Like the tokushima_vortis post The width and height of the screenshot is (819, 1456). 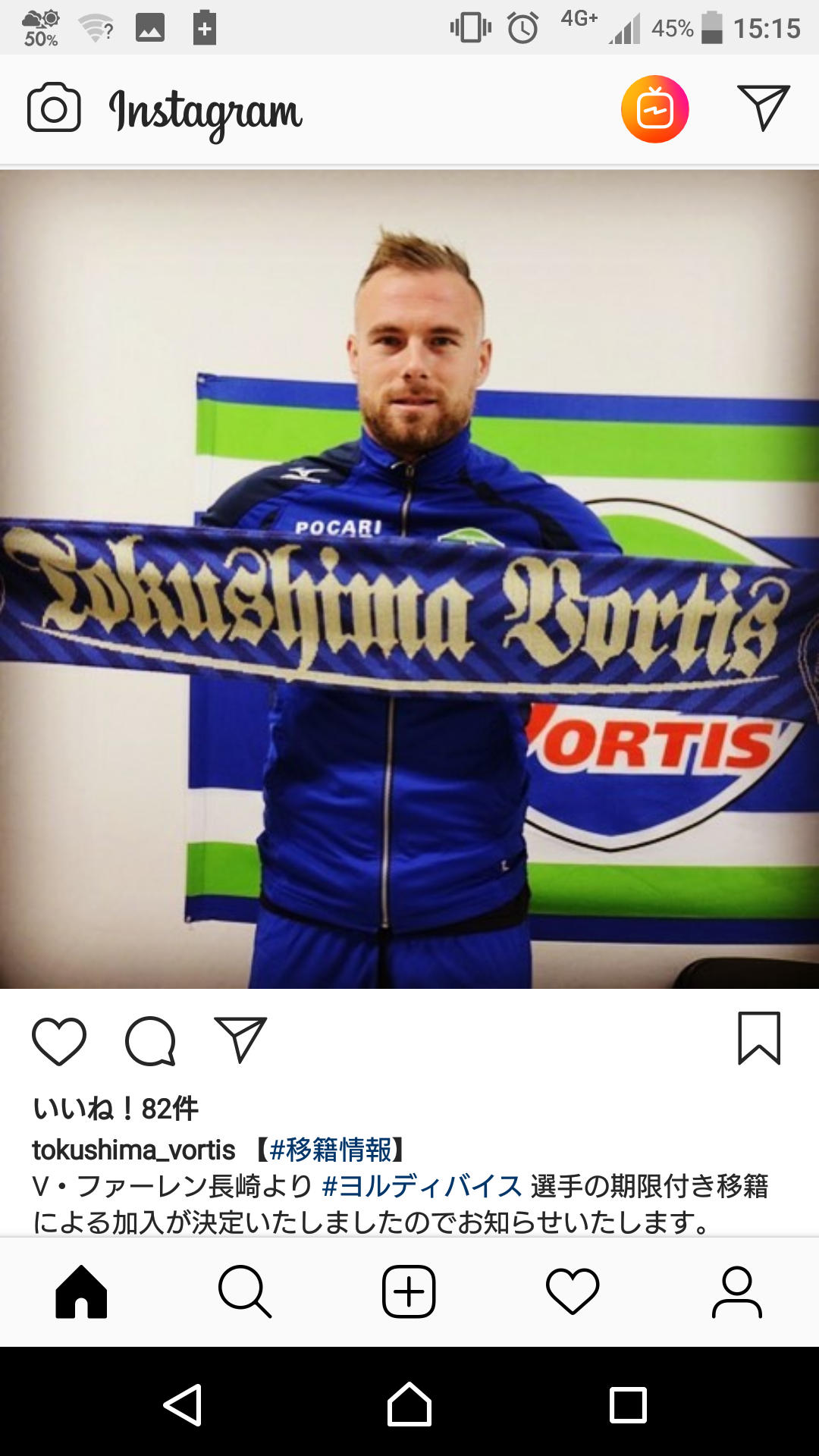[59, 1041]
